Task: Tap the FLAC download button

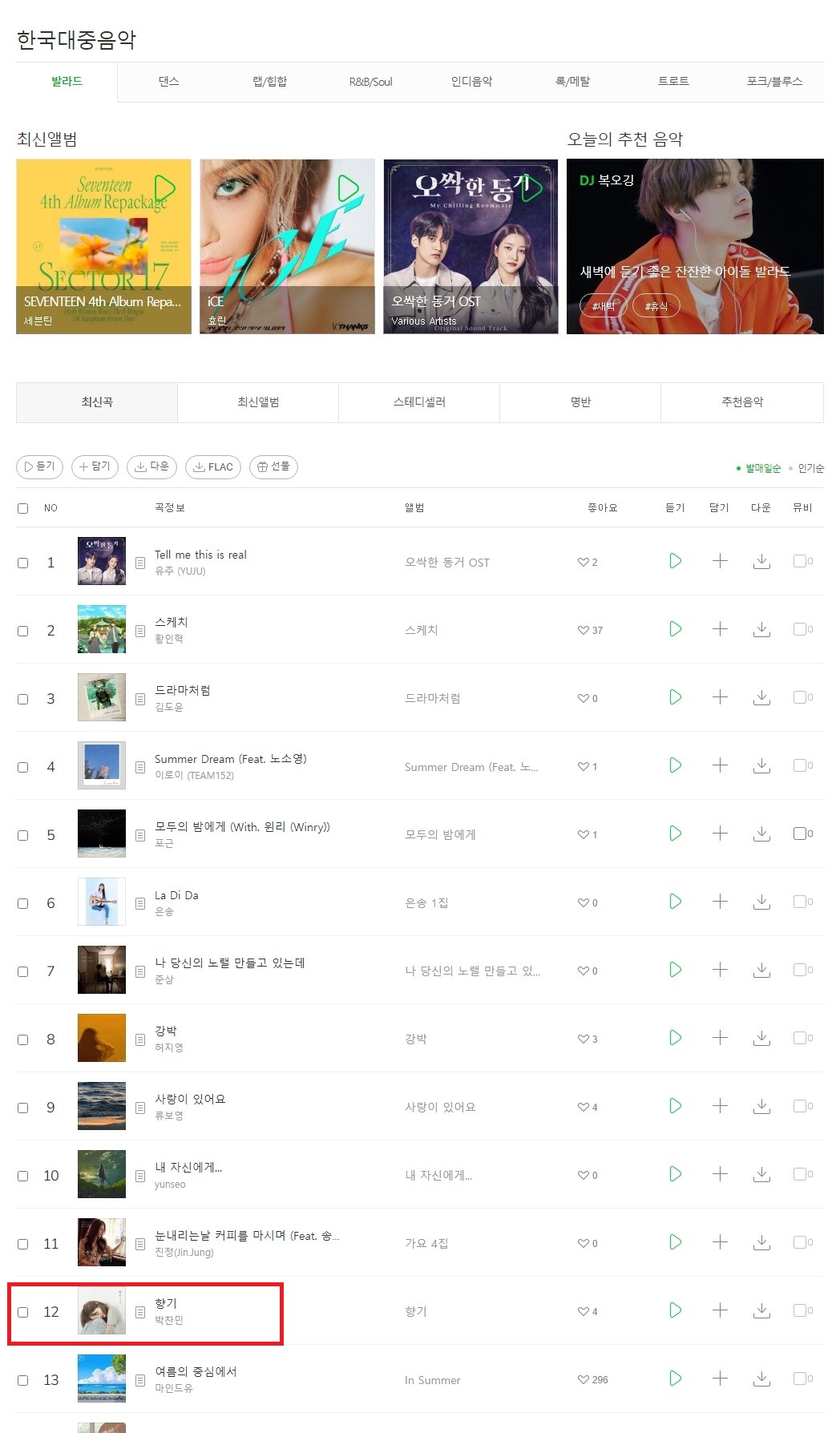Action: coord(213,467)
